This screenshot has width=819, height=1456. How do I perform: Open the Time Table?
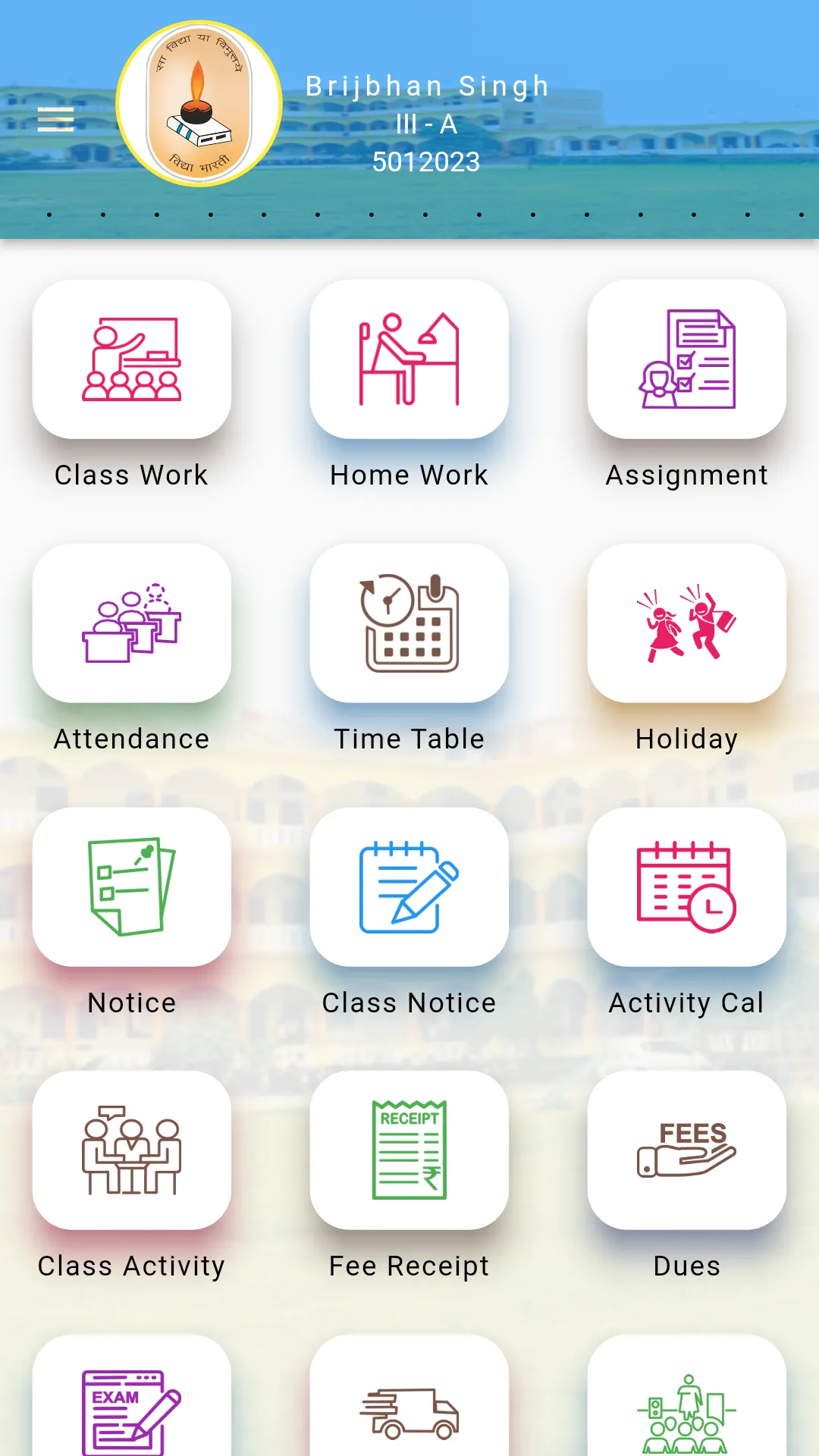pos(409,623)
